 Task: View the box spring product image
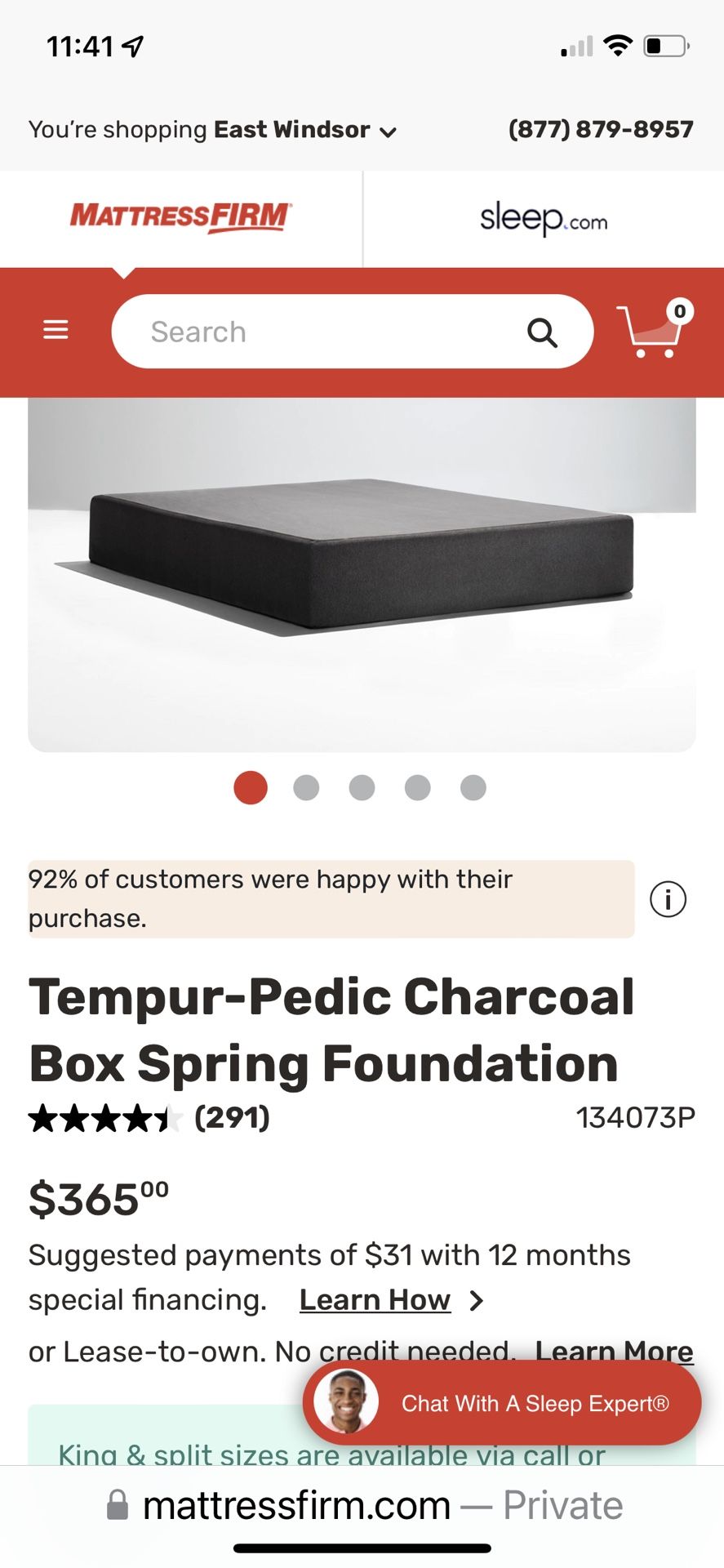pyautogui.click(x=362, y=574)
